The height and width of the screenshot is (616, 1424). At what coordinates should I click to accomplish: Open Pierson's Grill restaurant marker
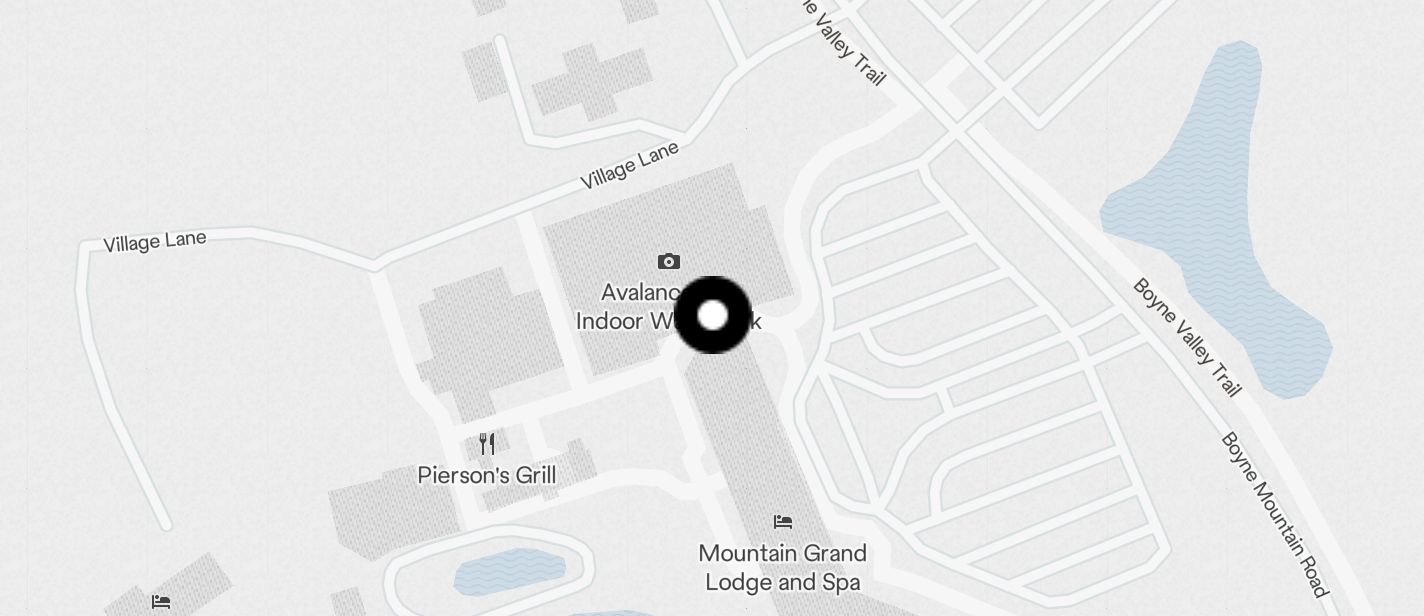[487, 444]
